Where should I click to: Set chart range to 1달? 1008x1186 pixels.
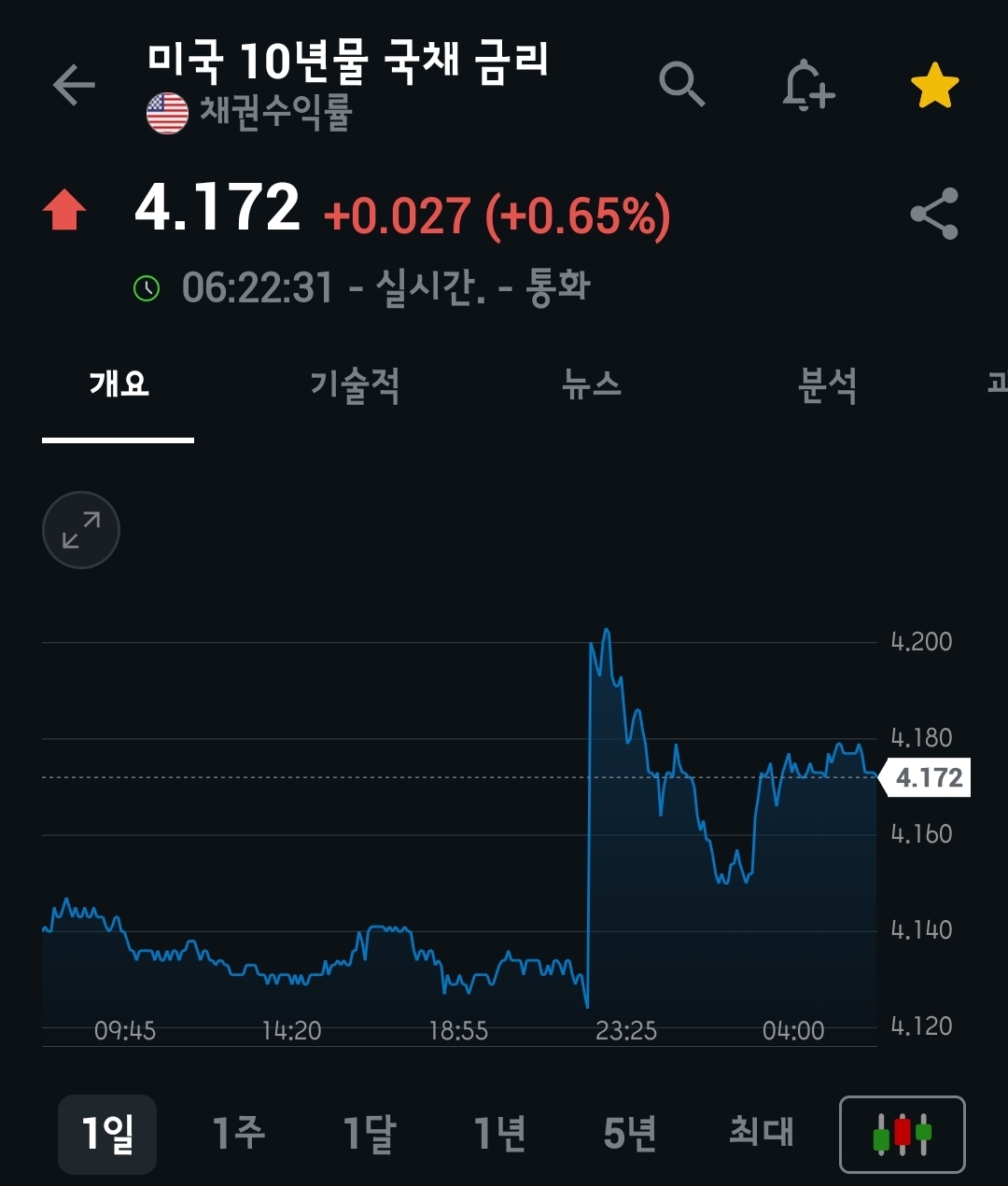click(370, 1134)
